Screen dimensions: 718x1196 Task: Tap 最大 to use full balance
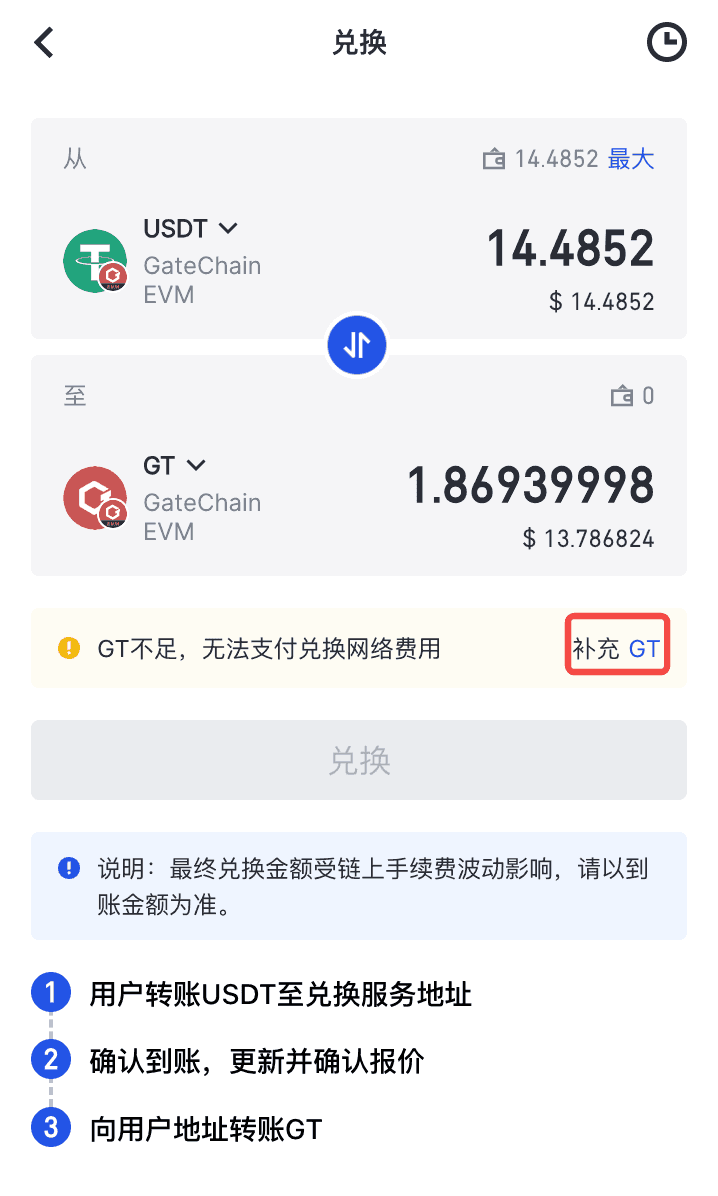pos(631,159)
